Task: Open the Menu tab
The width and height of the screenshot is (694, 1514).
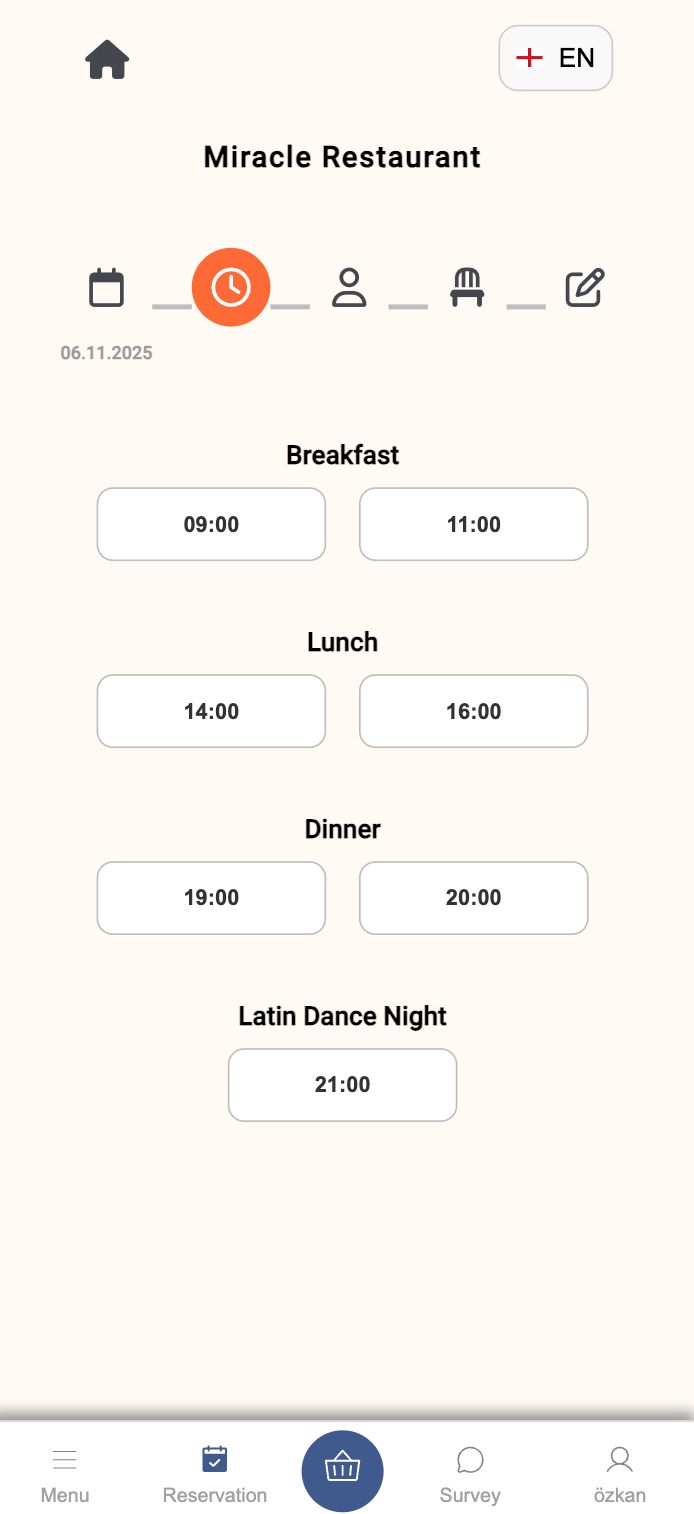Action: (65, 1474)
